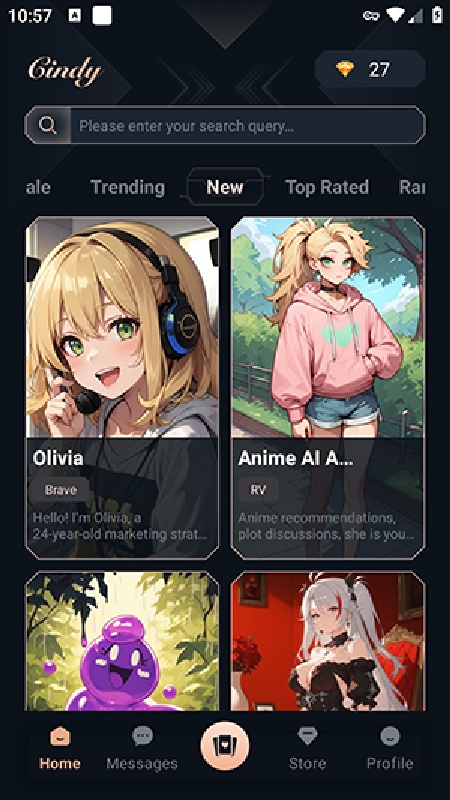The height and width of the screenshot is (800, 450).
Task: Open the Anime AI character card
Action: (328, 388)
